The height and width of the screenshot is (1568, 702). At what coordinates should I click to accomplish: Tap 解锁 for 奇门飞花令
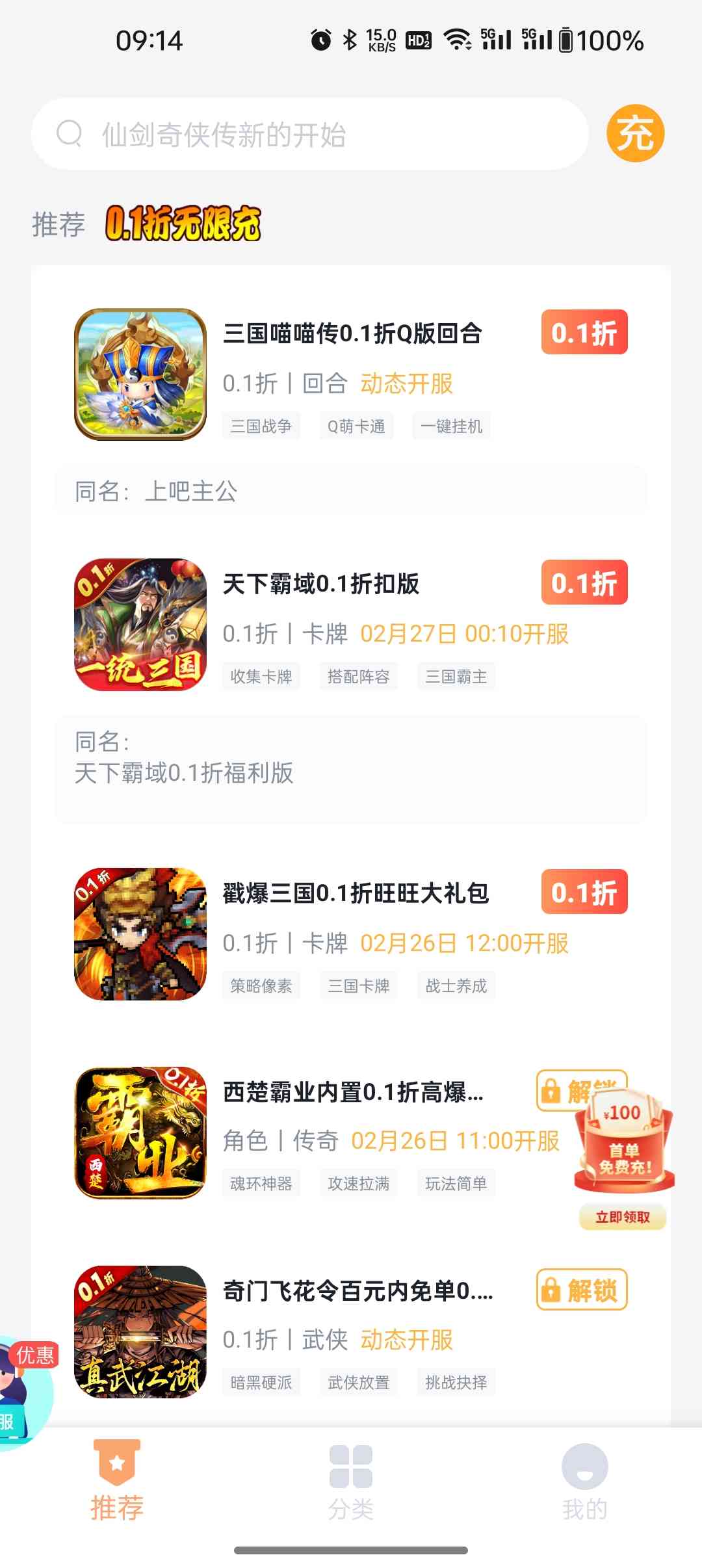[581, 1290]
